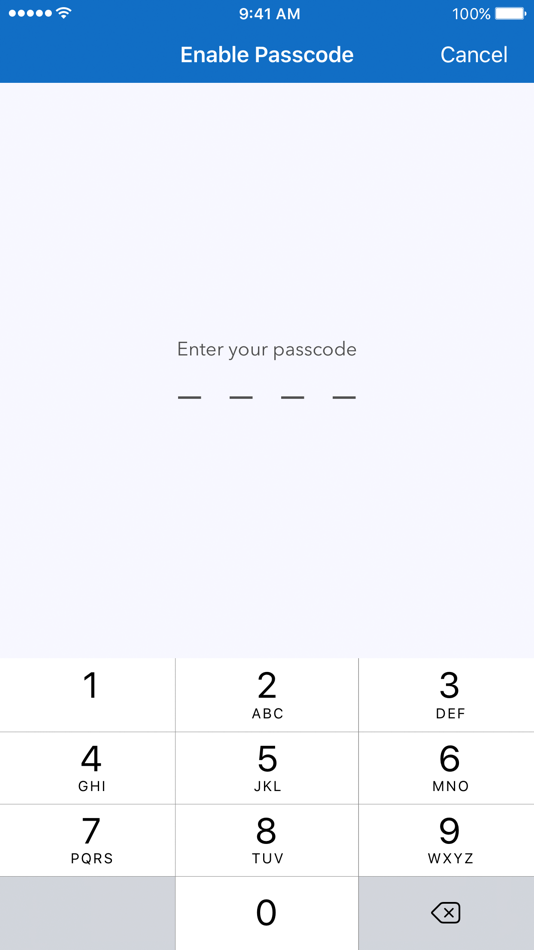The width and height of the screenshot is (534, 950).
Task: Tap the 7 PQRS key
Action: (x=87, y=840)
